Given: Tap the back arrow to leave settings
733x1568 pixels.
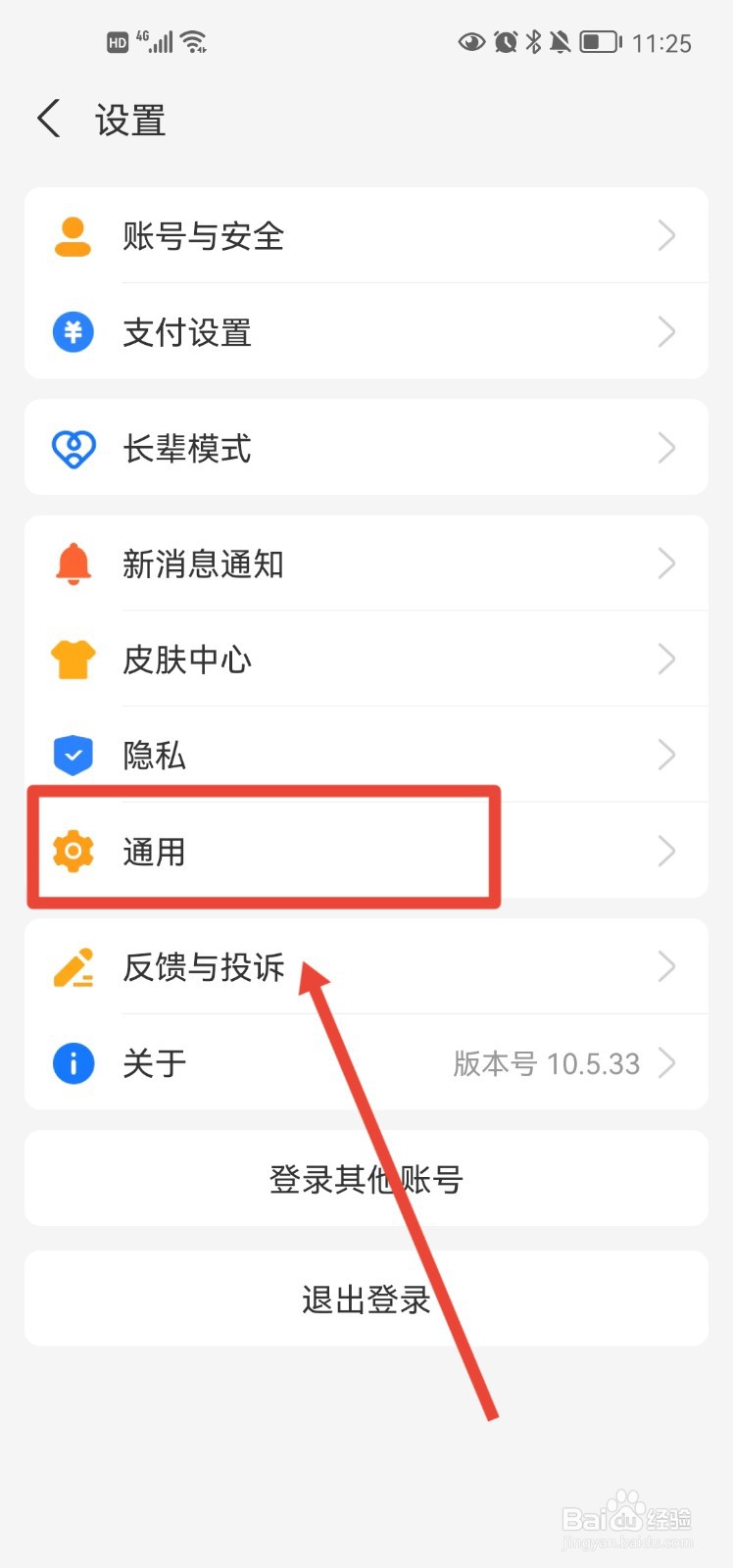Looking at the screenshot, I should [47, 117].
